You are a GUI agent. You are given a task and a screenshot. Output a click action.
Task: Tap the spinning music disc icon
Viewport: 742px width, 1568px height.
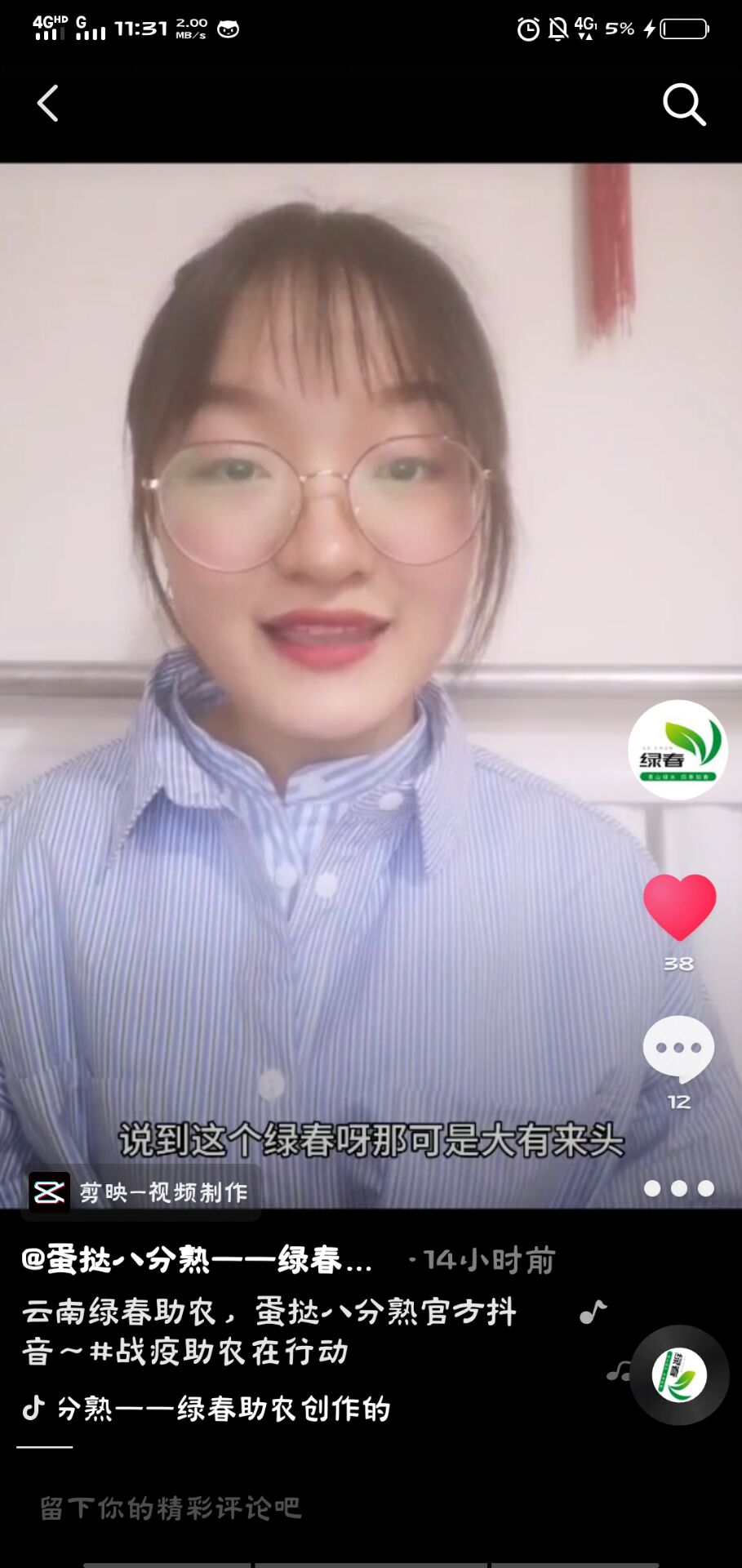[x=679, y=1375]
